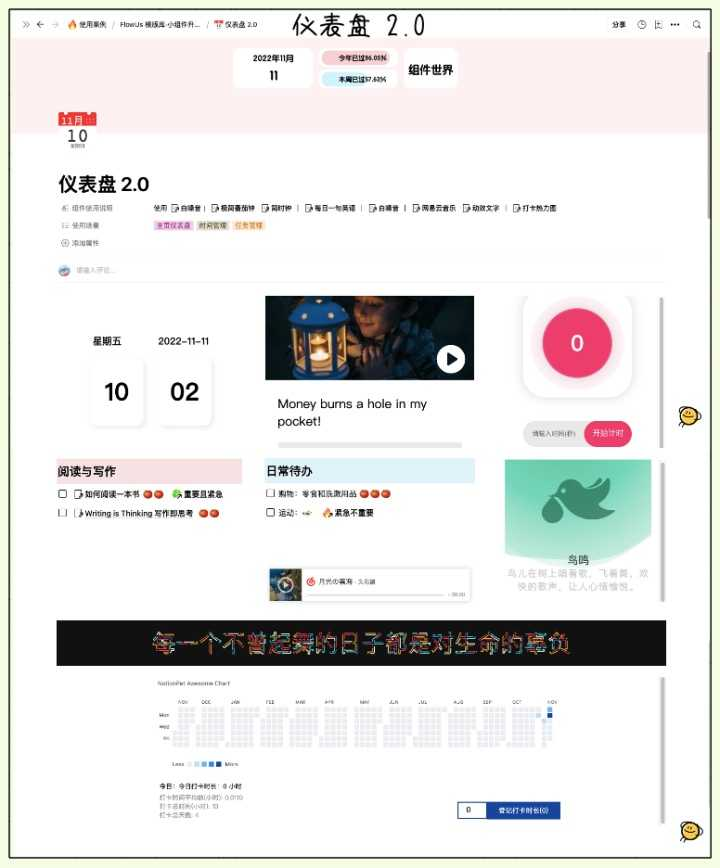Check the 运动 daily todo box
720x868 pixels.
270,512
